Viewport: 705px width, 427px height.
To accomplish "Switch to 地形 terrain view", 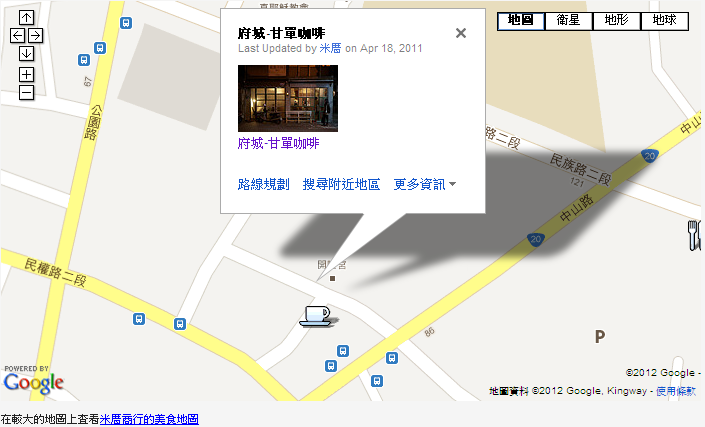I will point(615,20).
